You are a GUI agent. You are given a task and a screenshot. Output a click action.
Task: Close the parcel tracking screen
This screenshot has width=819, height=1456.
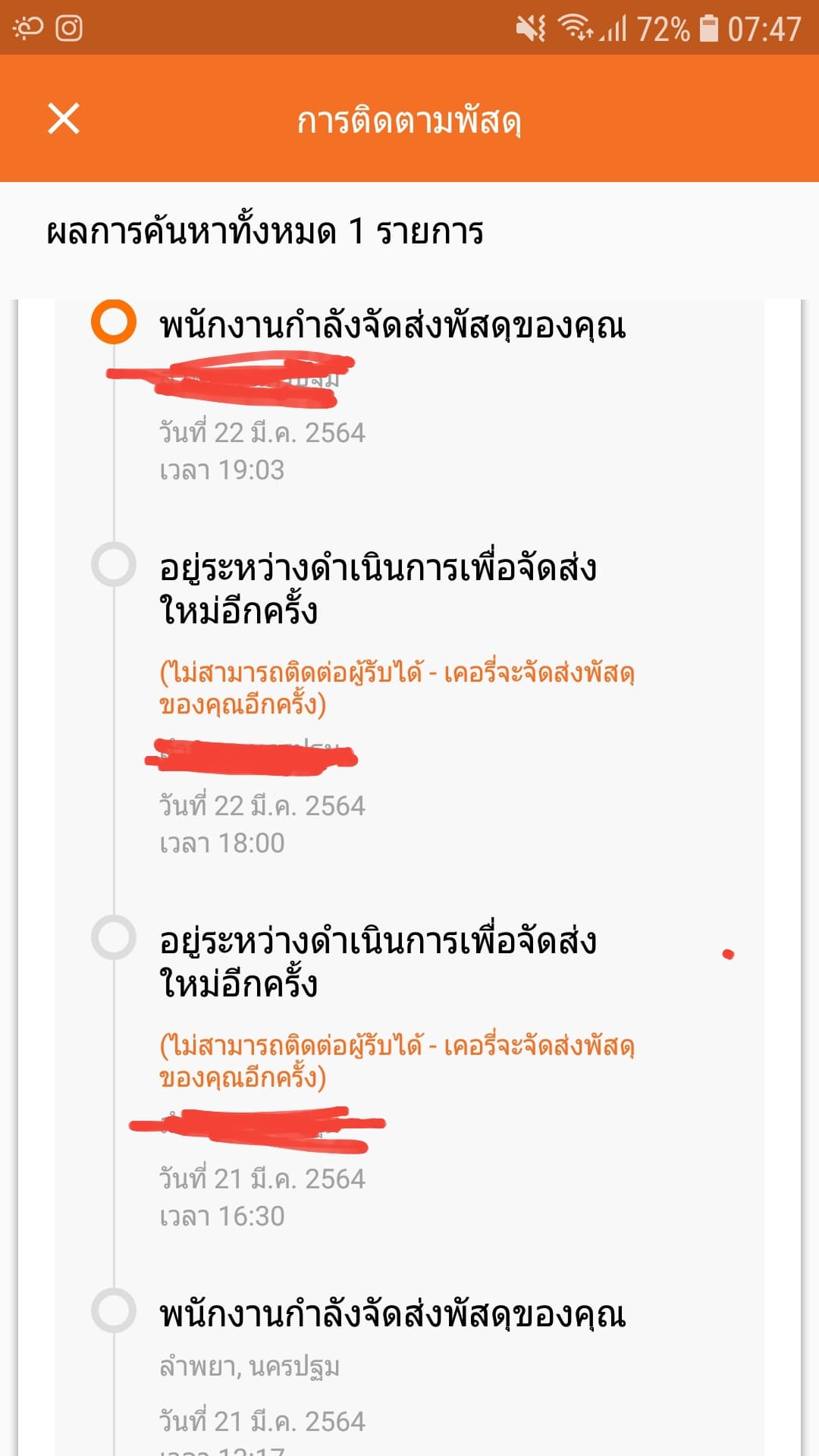64,118
